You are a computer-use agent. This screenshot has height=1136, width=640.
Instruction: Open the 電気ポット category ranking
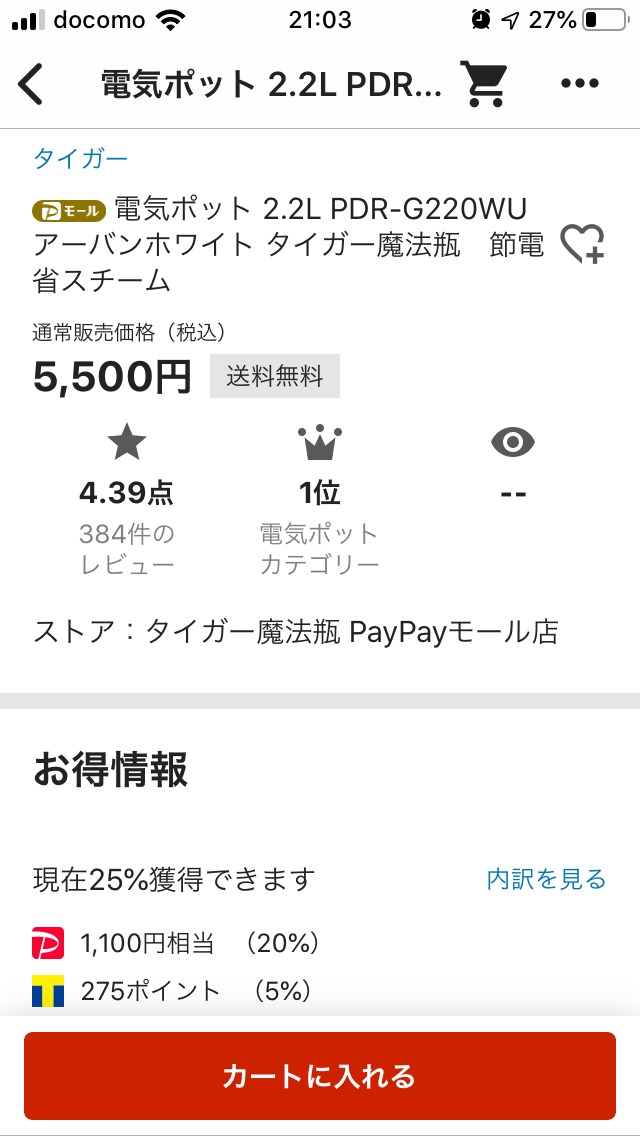click(x=319, y=500)
